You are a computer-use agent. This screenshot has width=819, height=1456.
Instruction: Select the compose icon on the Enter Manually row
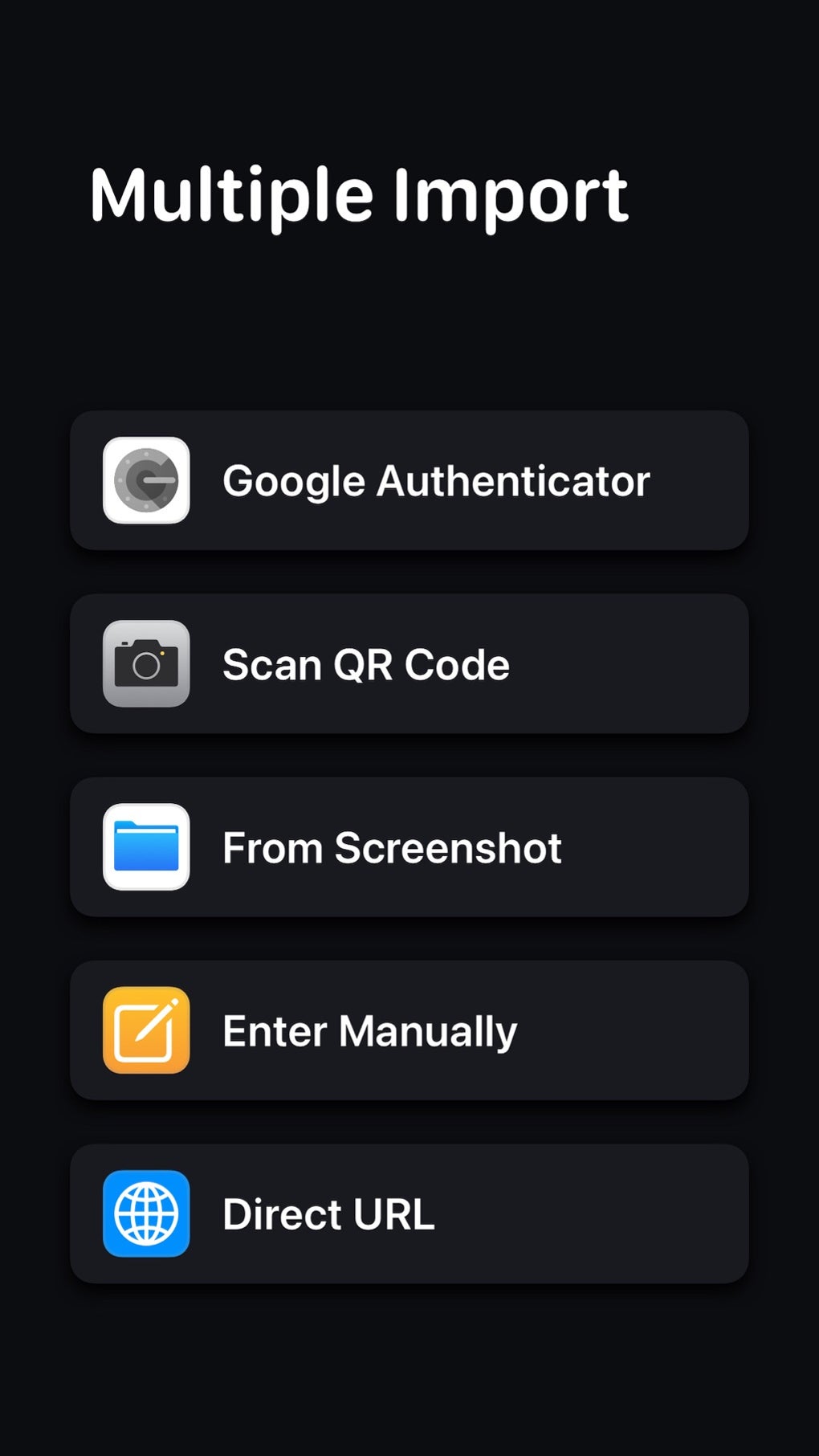145,1030
